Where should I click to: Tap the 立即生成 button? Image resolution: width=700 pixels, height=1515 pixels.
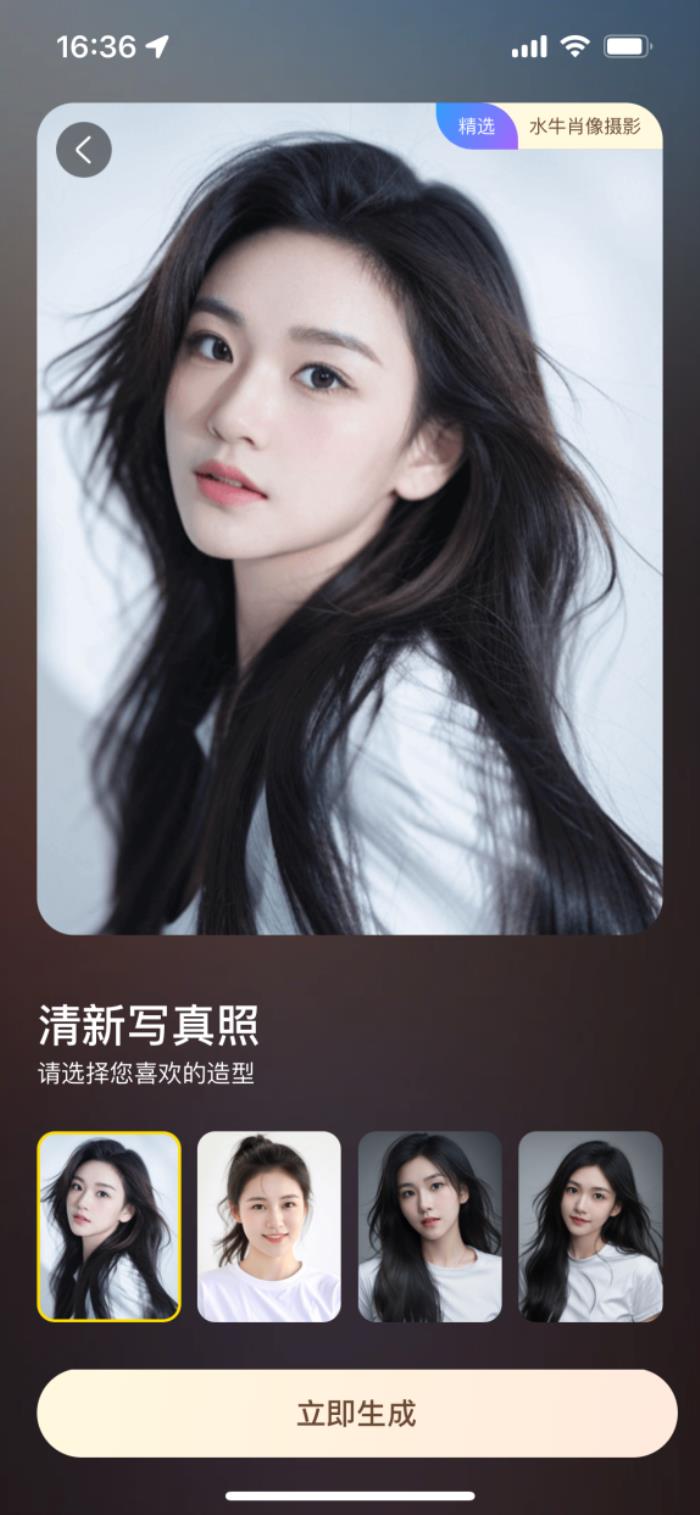coord(357,1413)
